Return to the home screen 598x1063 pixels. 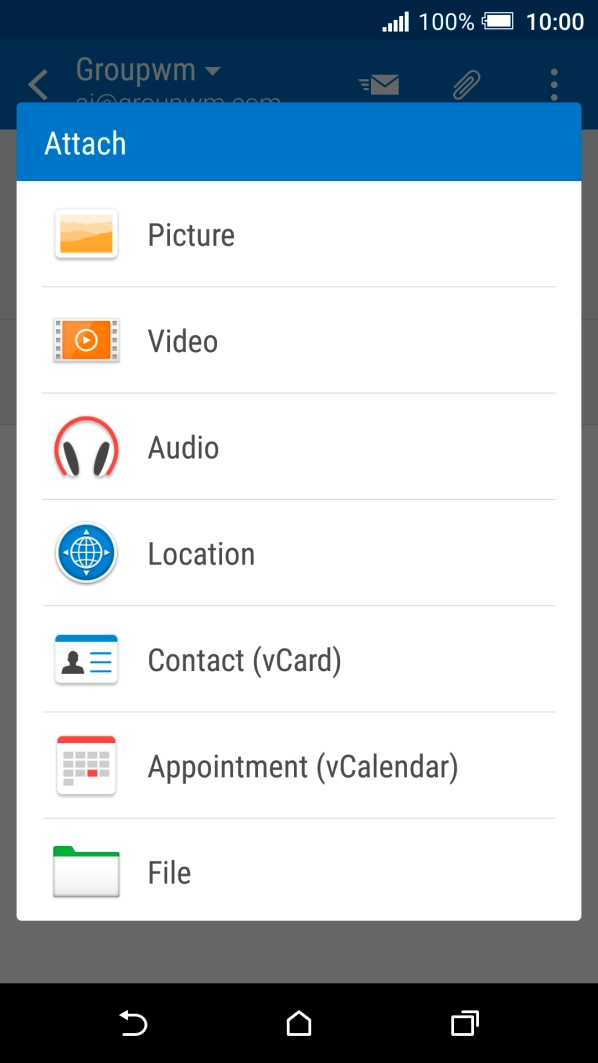point(299,1022)
